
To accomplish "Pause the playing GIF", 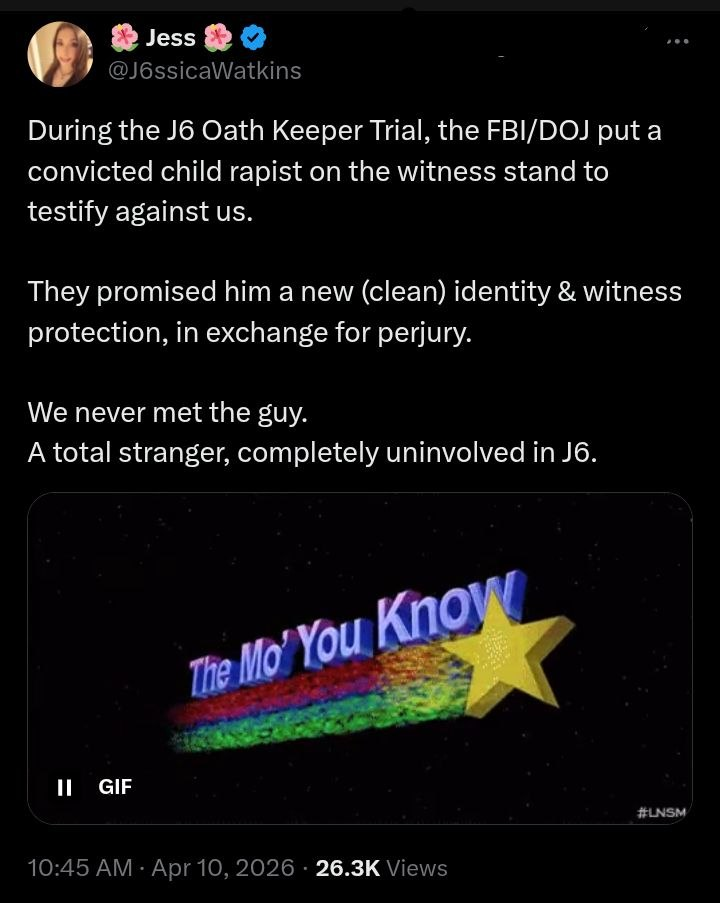I will [x=65, y=786].
